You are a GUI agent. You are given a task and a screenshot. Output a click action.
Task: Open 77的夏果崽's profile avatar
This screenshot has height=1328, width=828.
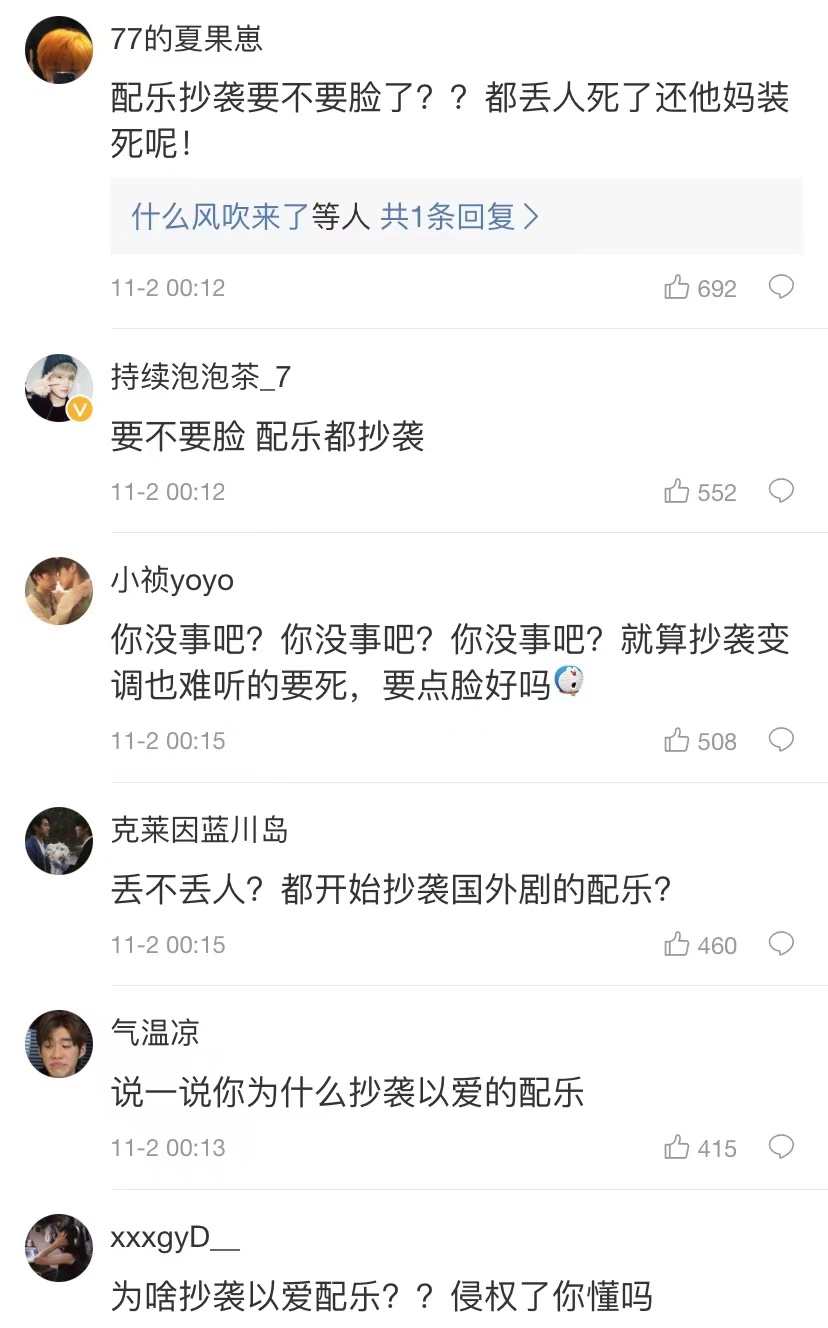tap(59, 50)
